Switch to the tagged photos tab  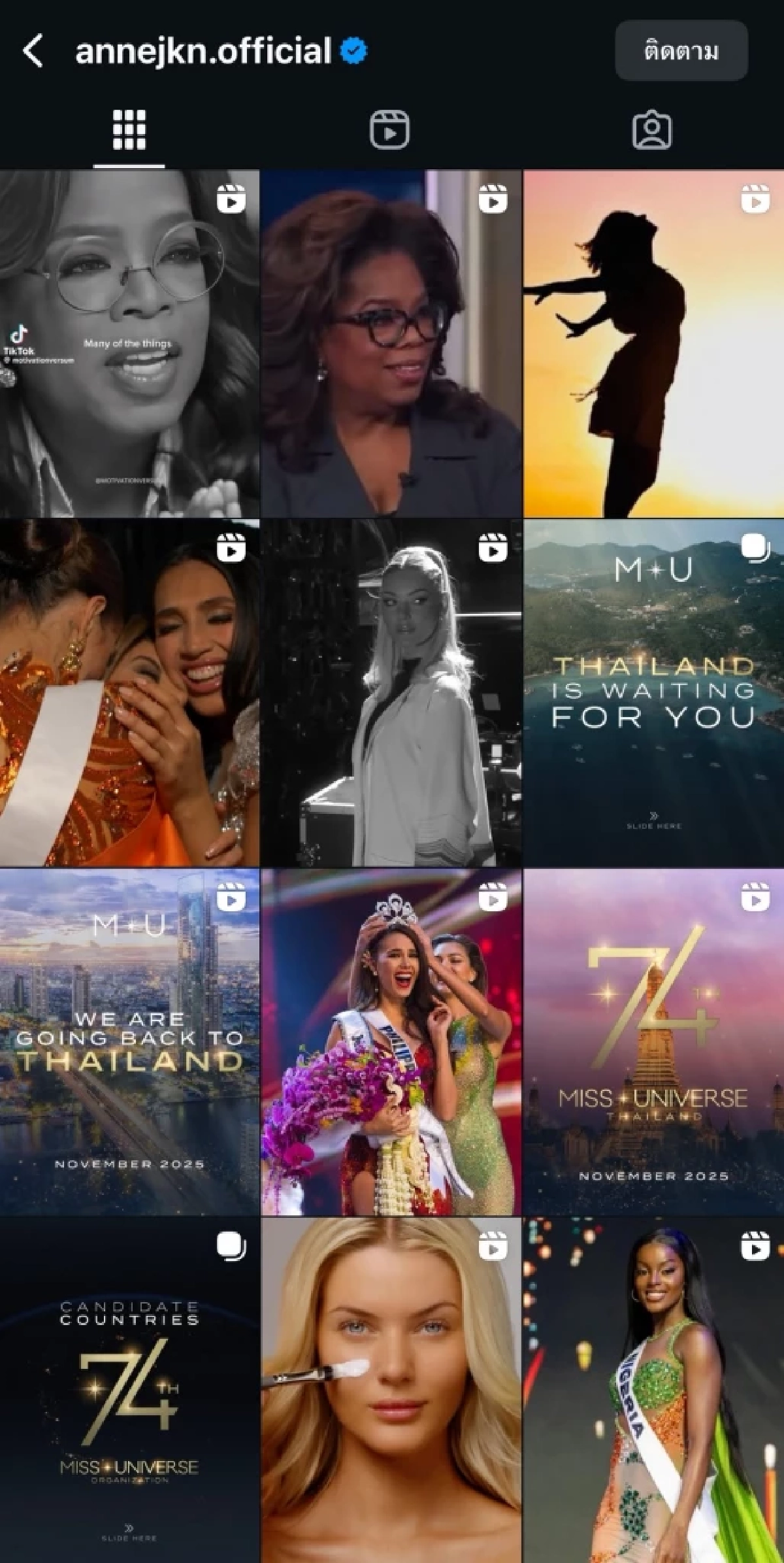(651, 129)
